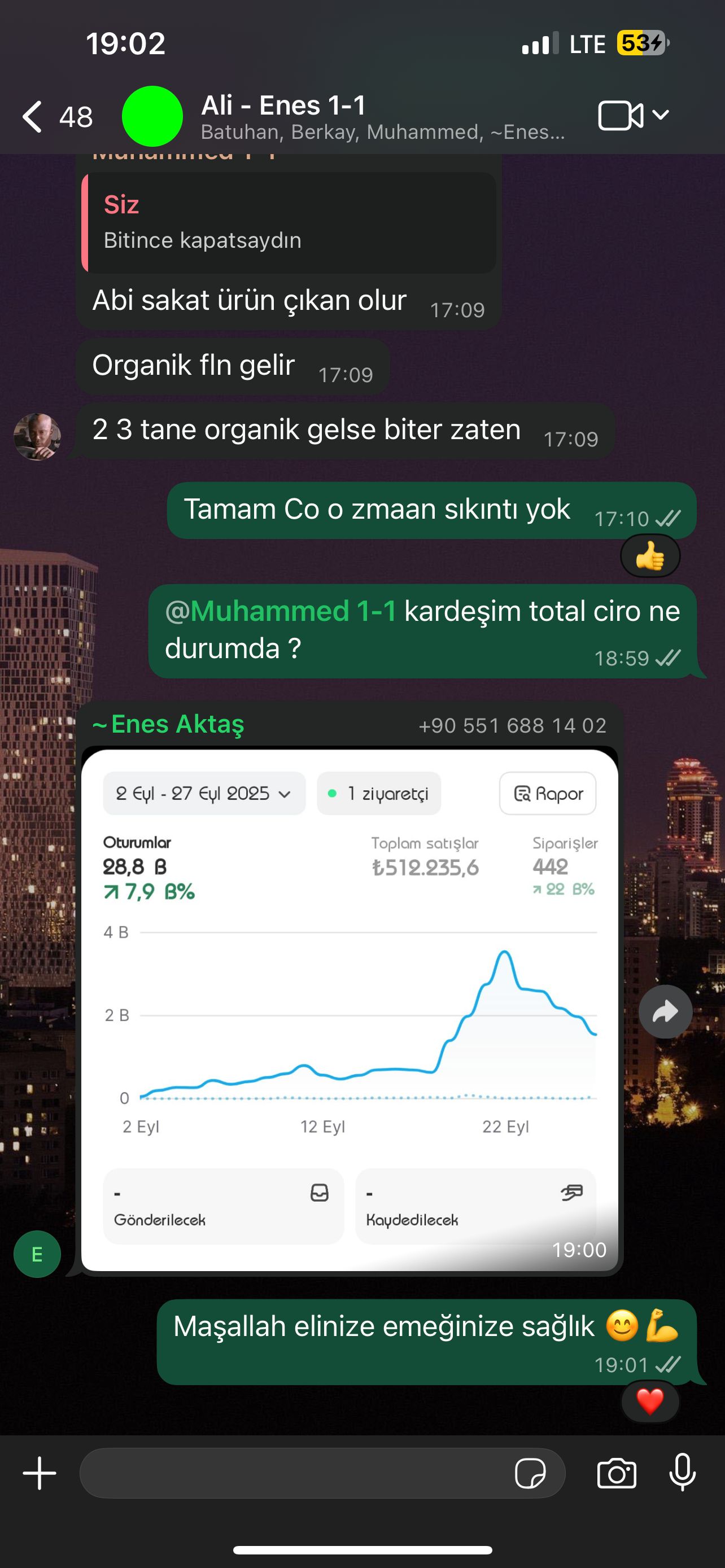
Task: Focus the message input field
Action: tap(292, 1473)
